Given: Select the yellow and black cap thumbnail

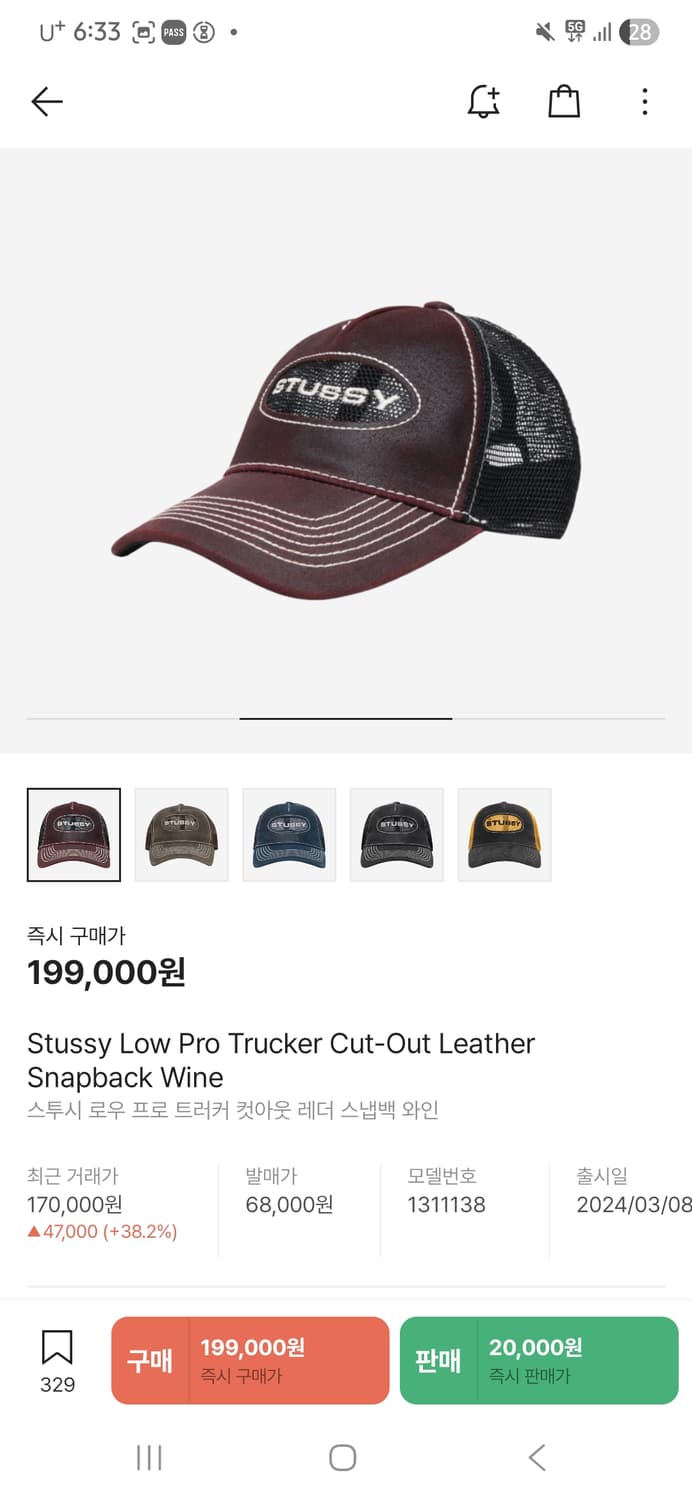Looking at the screenshot, I should pos(504,835).
